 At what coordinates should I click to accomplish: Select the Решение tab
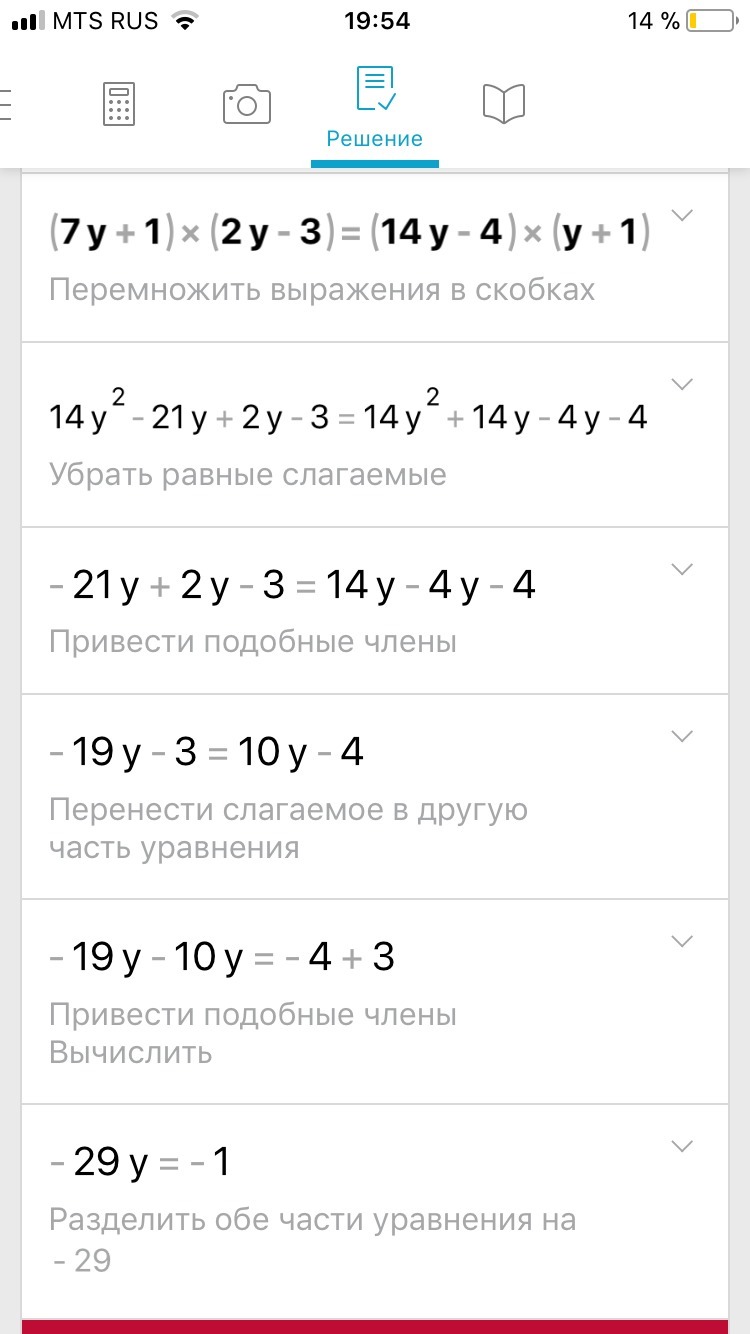(375, 108)
